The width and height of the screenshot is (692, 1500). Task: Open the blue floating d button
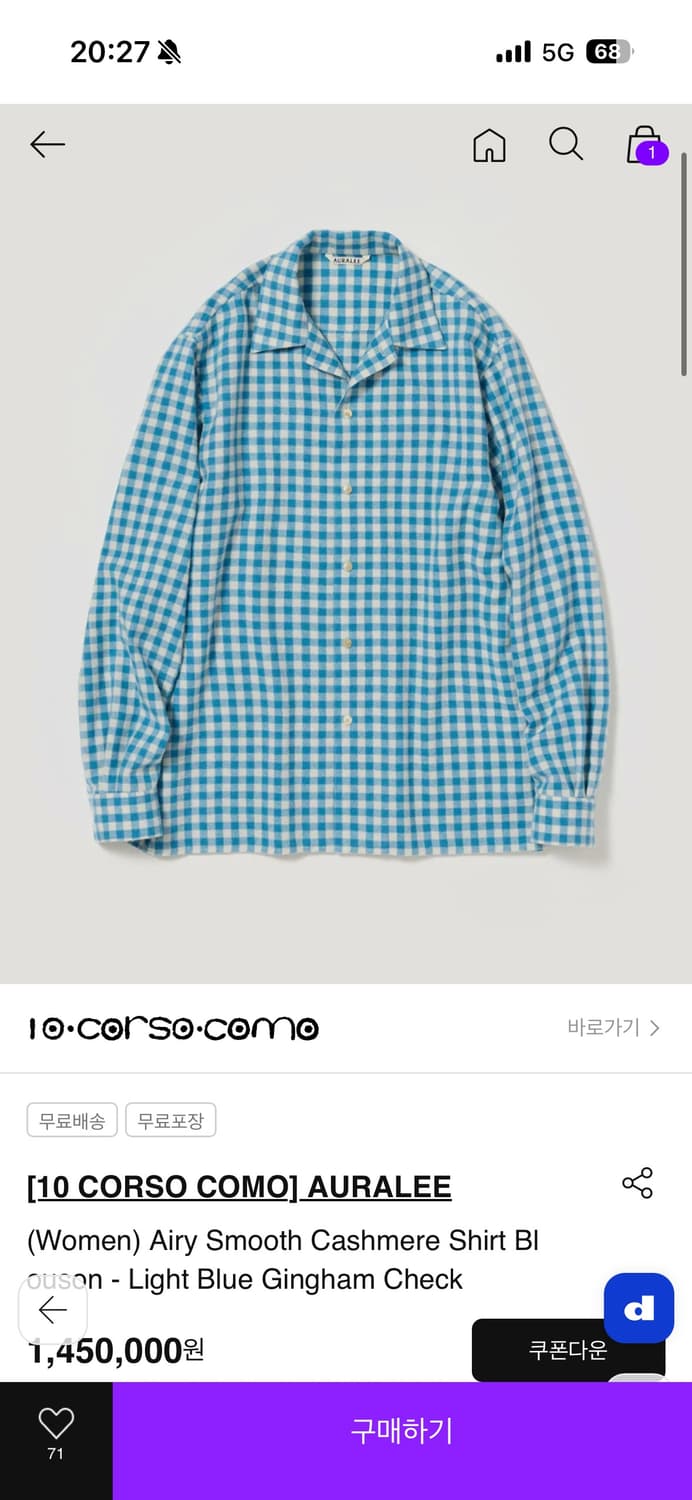pos(639,1308)
